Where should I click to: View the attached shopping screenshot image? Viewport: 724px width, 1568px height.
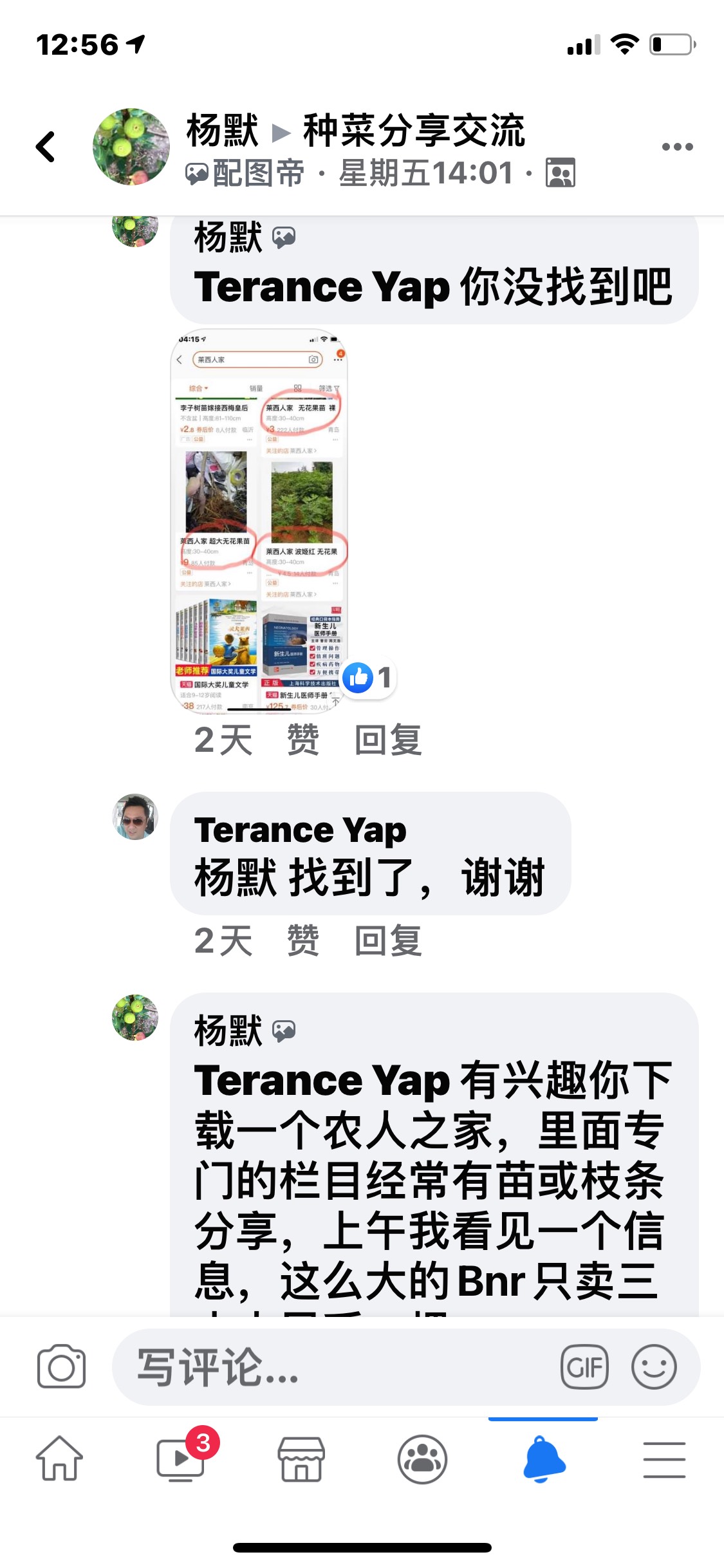[x=259, y=521]
